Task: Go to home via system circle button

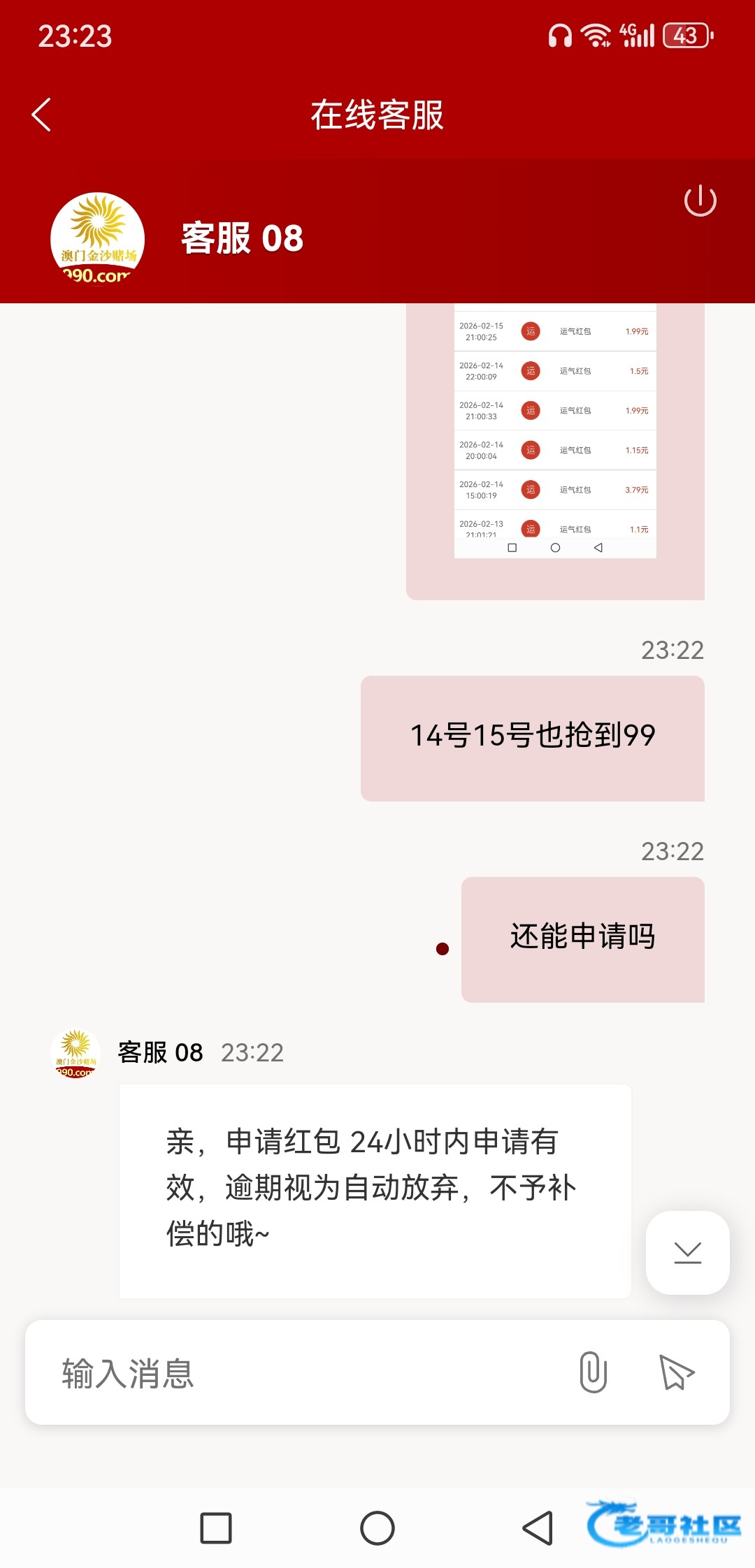Action: 377,1528
